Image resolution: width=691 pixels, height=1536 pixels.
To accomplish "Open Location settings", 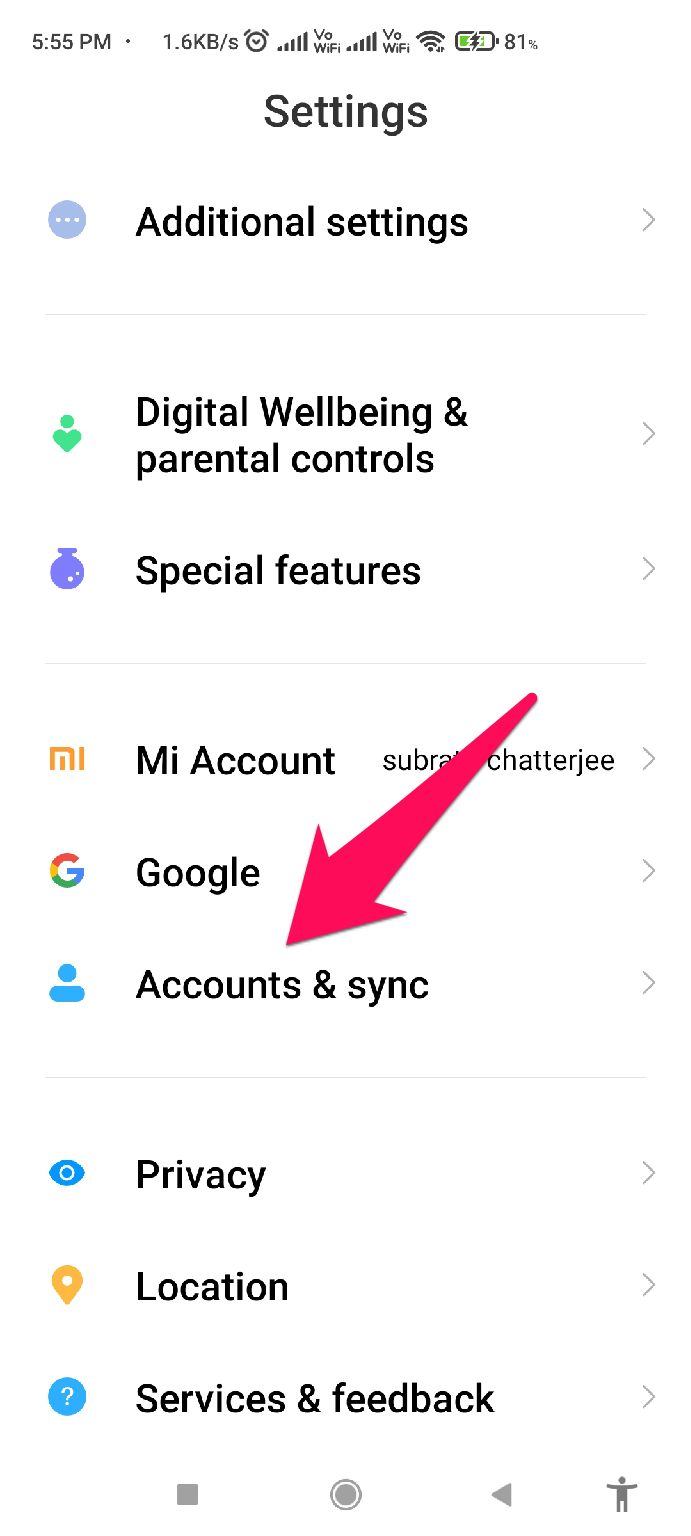I will tap(345, 1286).
